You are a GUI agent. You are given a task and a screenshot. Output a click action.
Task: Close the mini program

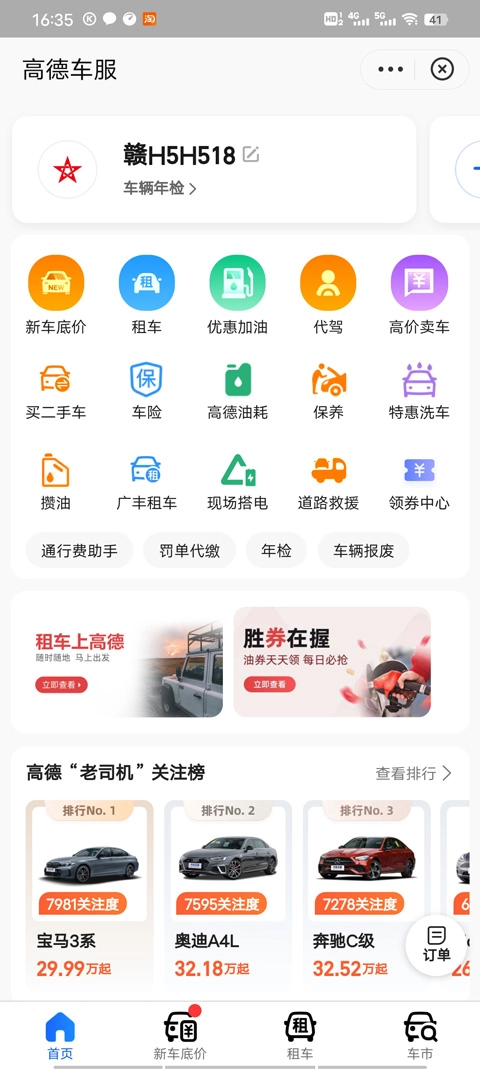click(x=442, y=69)
